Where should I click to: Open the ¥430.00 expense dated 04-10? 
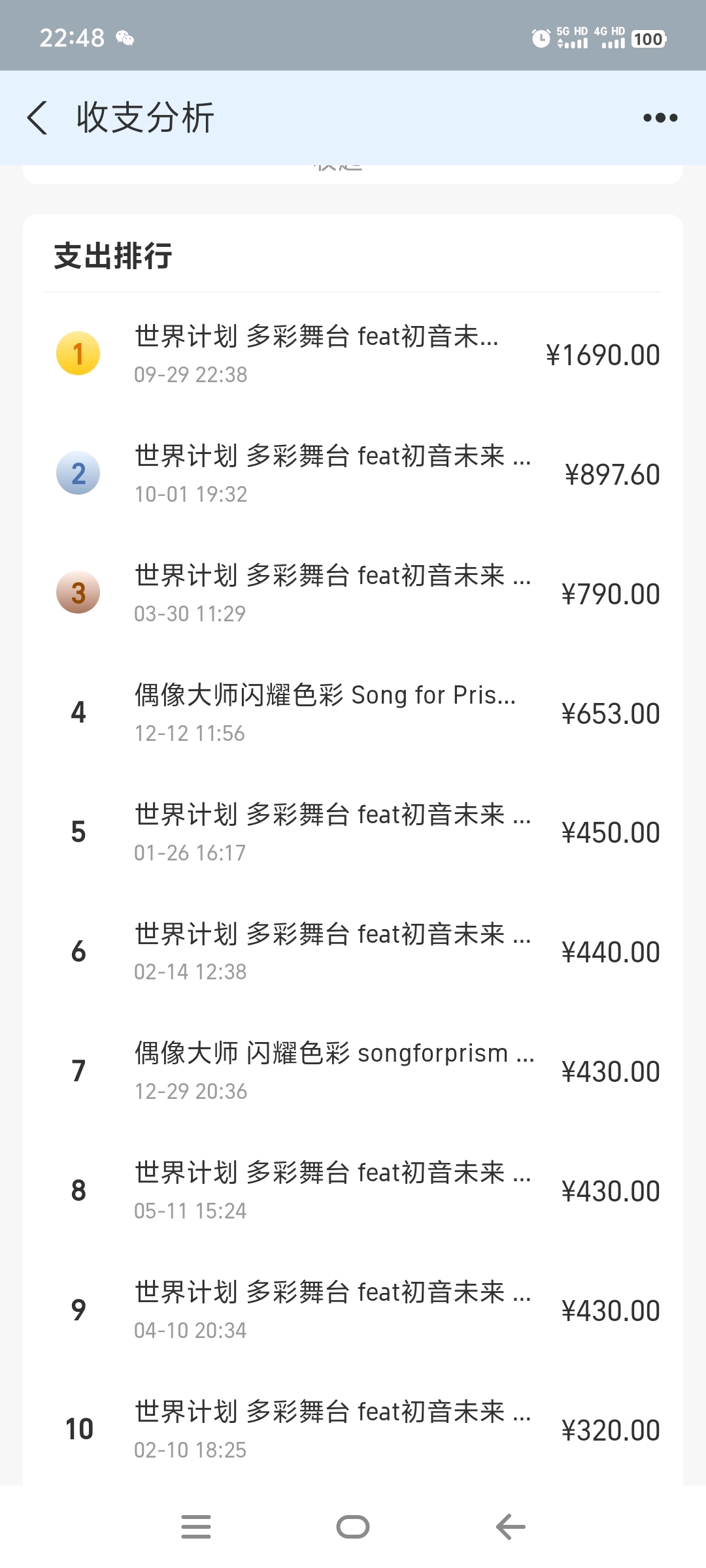(x=353, y=1311)
